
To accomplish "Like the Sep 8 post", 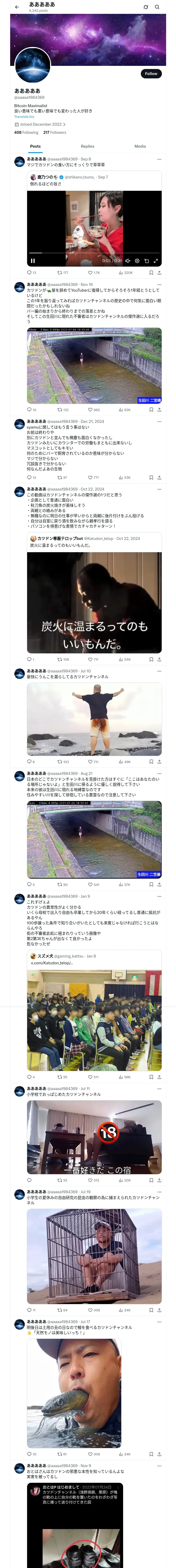I will 90,273.
